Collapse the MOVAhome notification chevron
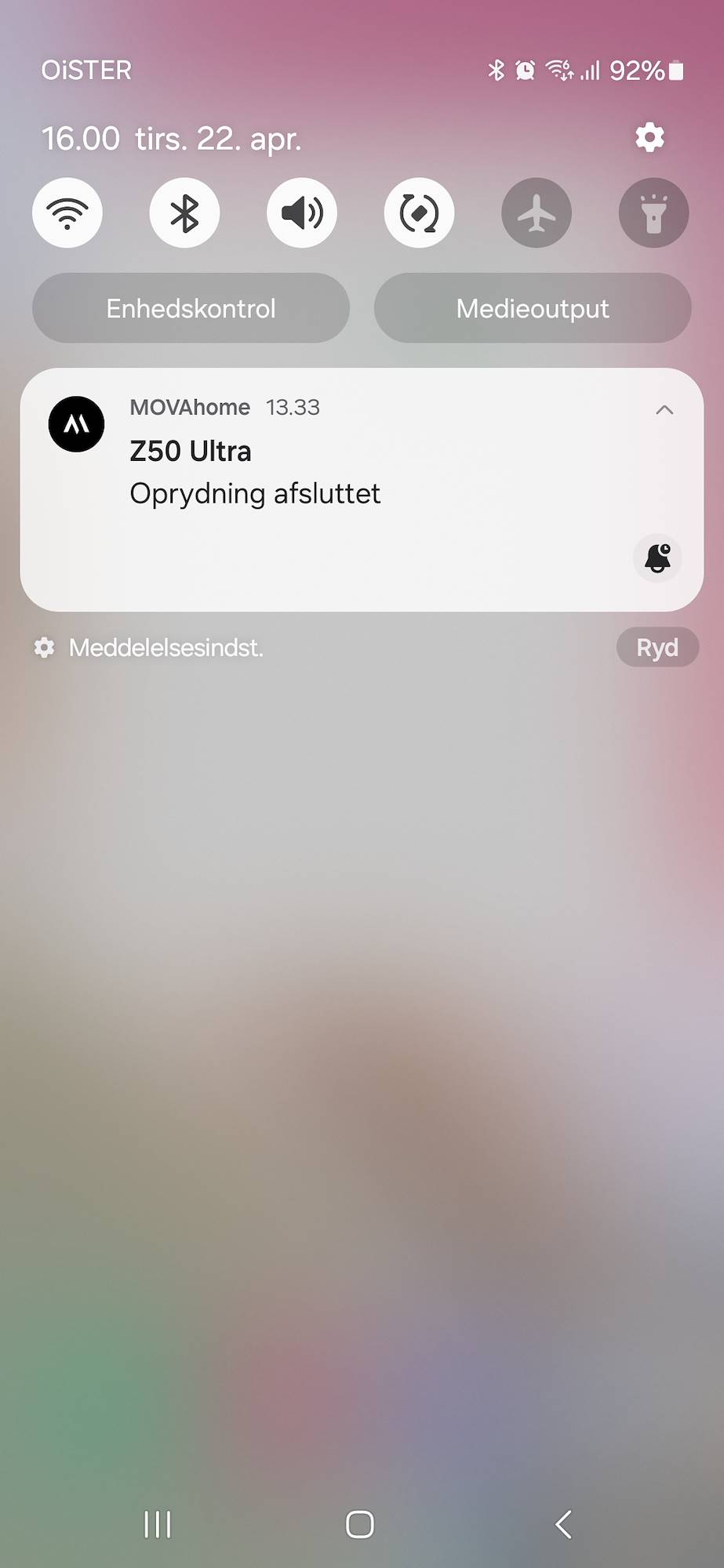This screenshot has height=1568, width=724. 664,410
